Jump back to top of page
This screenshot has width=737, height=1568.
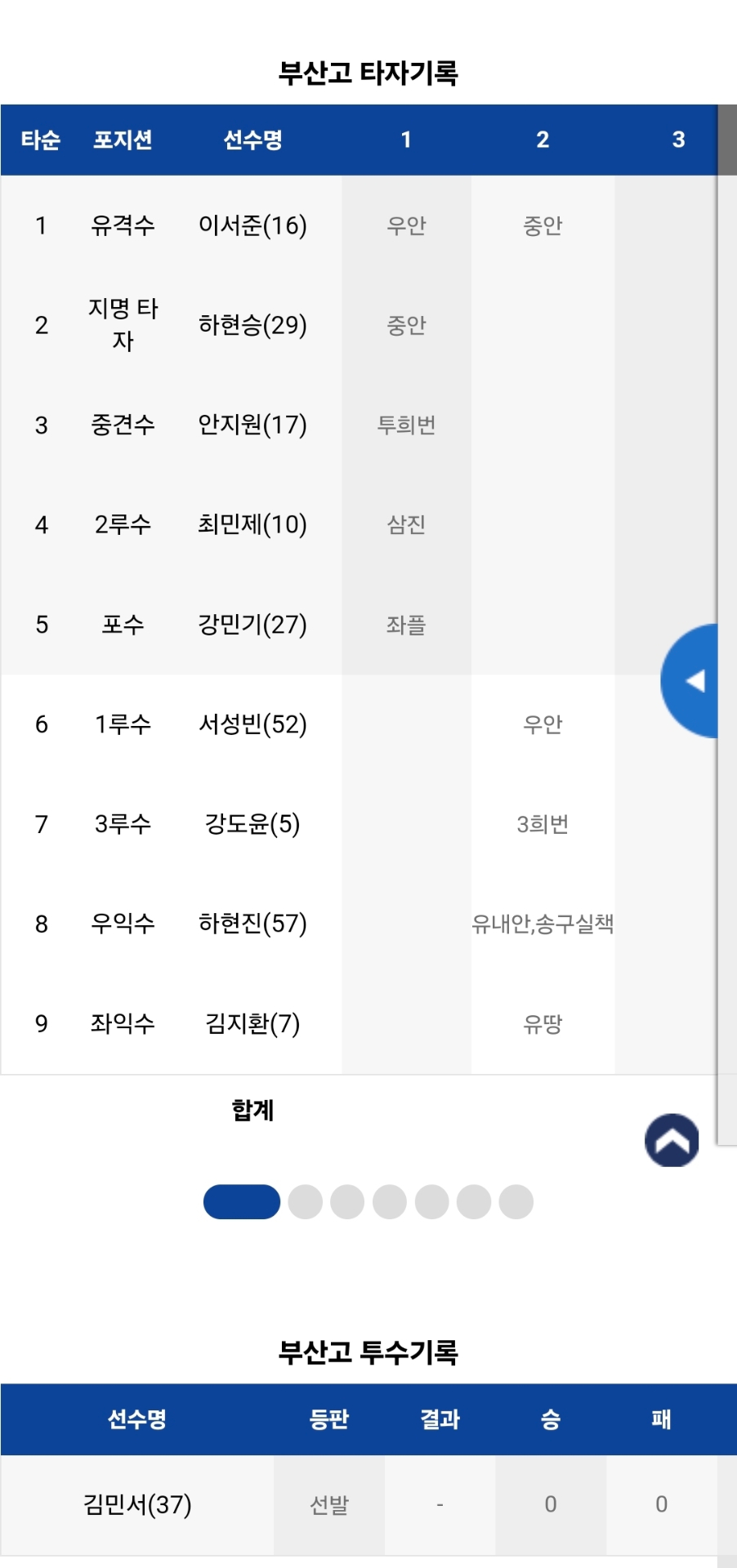(x=672, y=1140)
